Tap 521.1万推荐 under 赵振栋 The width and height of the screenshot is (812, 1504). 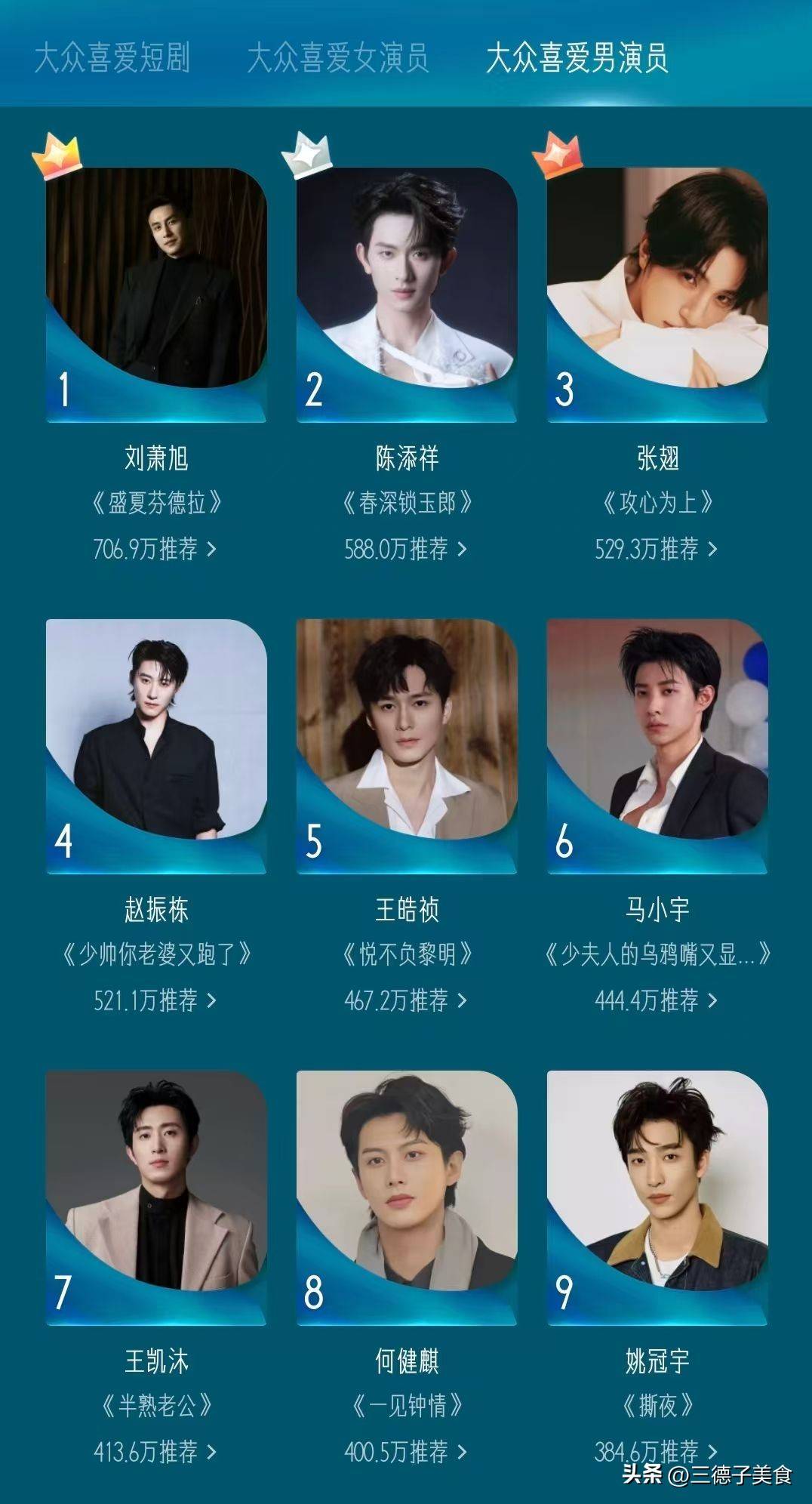(x=155, y=1000)
